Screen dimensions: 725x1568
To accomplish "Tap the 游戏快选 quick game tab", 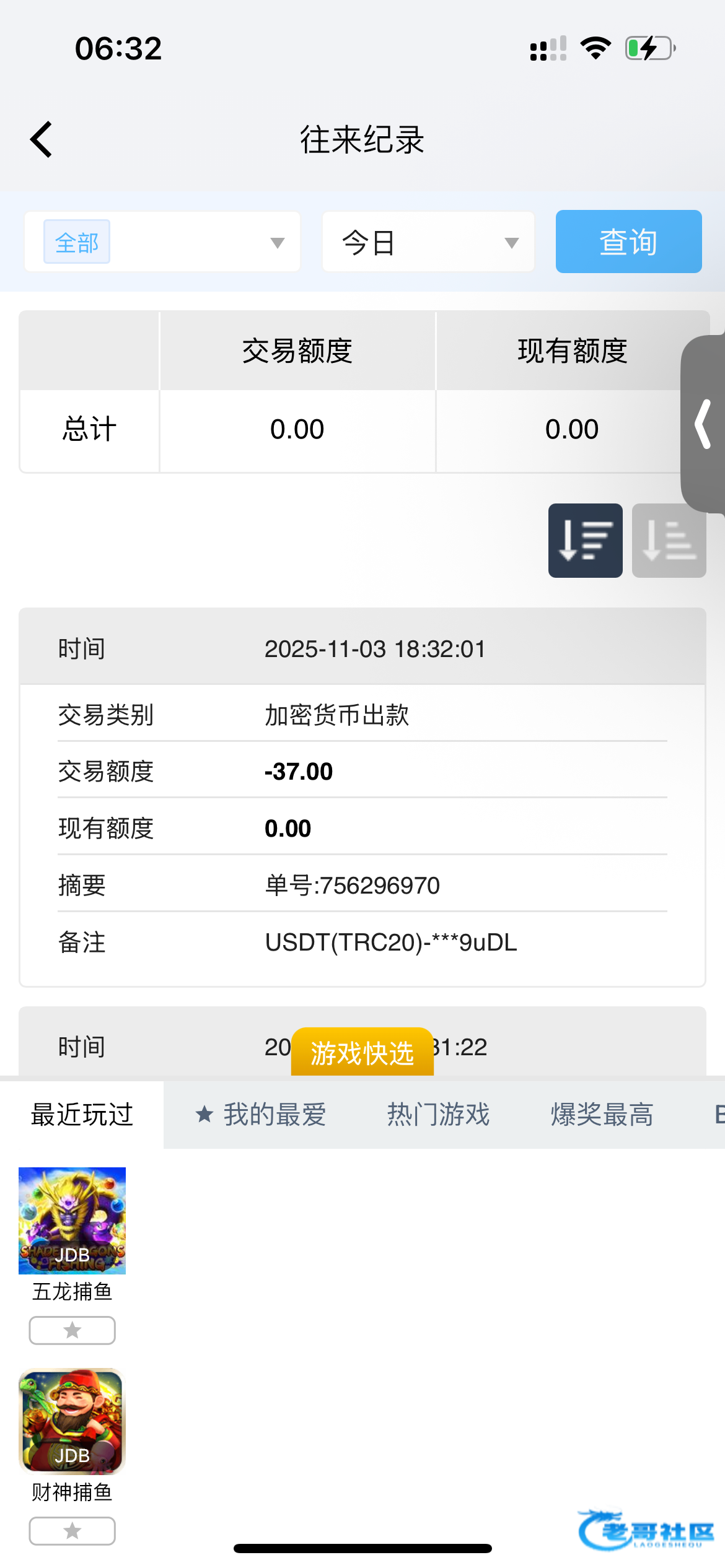I will [362, 1053].
